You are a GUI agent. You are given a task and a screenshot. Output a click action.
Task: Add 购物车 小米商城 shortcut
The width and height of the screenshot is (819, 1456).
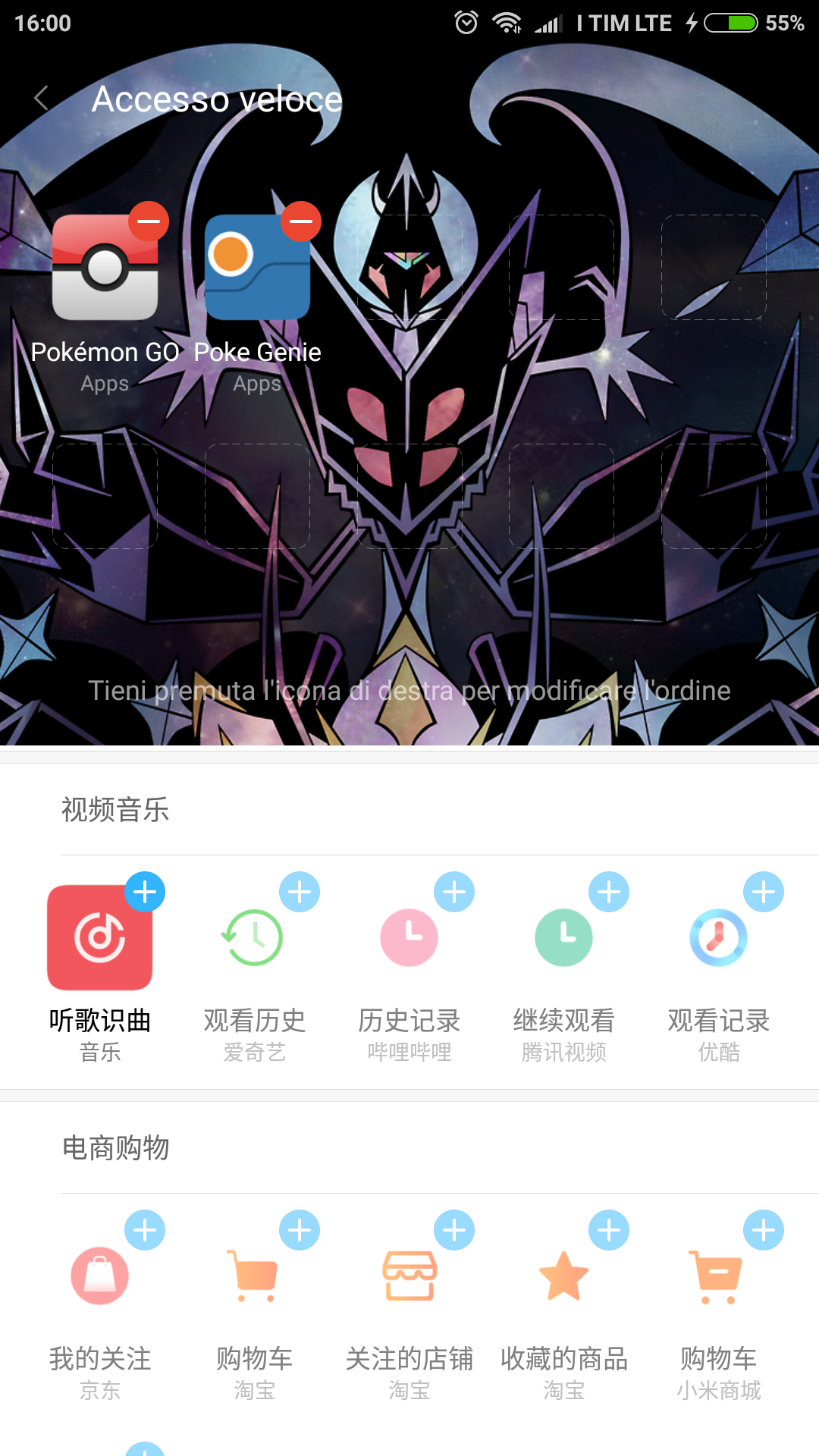point(764,1230)
